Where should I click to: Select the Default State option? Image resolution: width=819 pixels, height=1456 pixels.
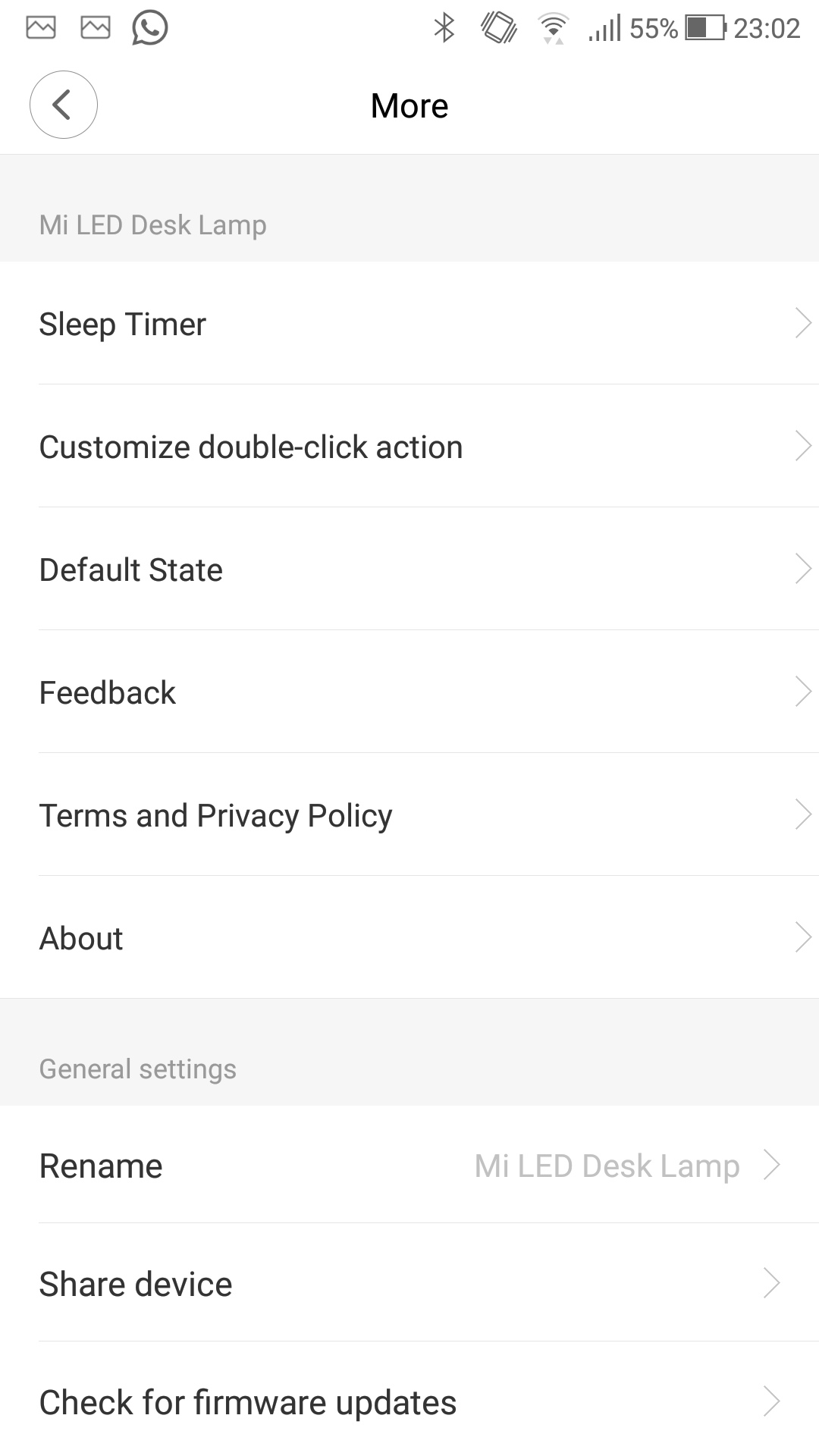409,569
